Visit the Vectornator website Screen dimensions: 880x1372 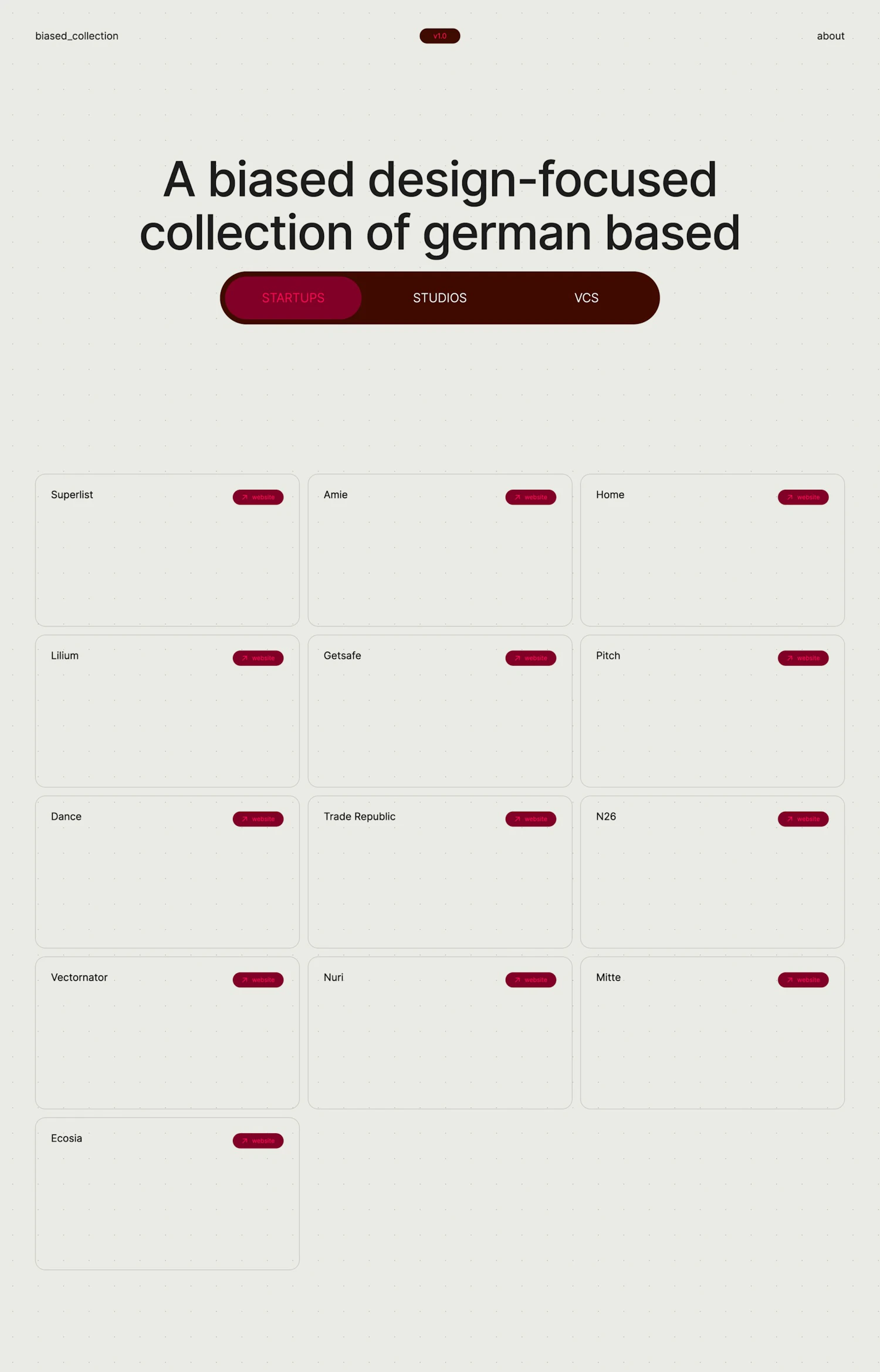tap(258, 980)
